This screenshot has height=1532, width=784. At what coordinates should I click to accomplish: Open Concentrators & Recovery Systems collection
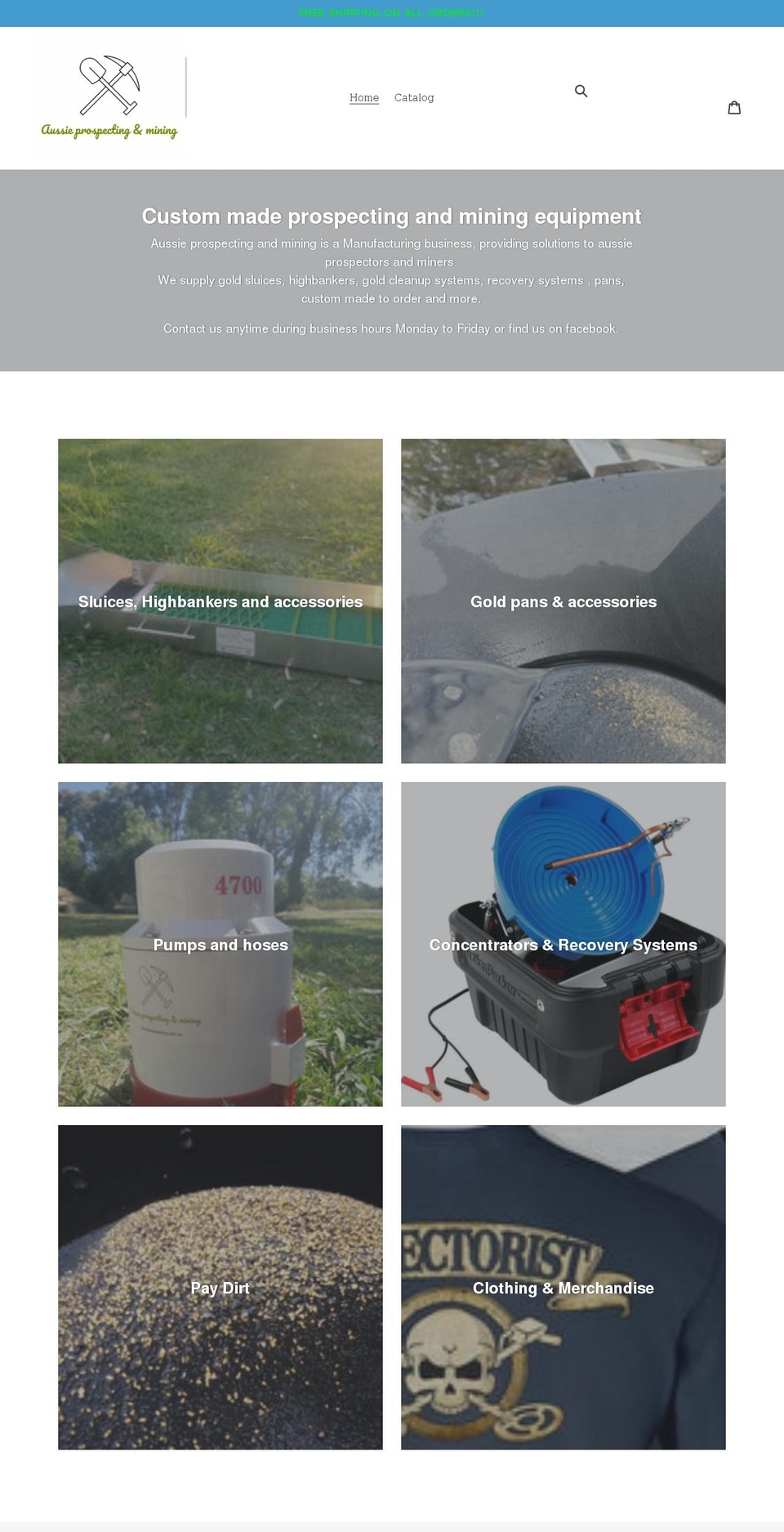pyautogui.click(x=563, y=945)
